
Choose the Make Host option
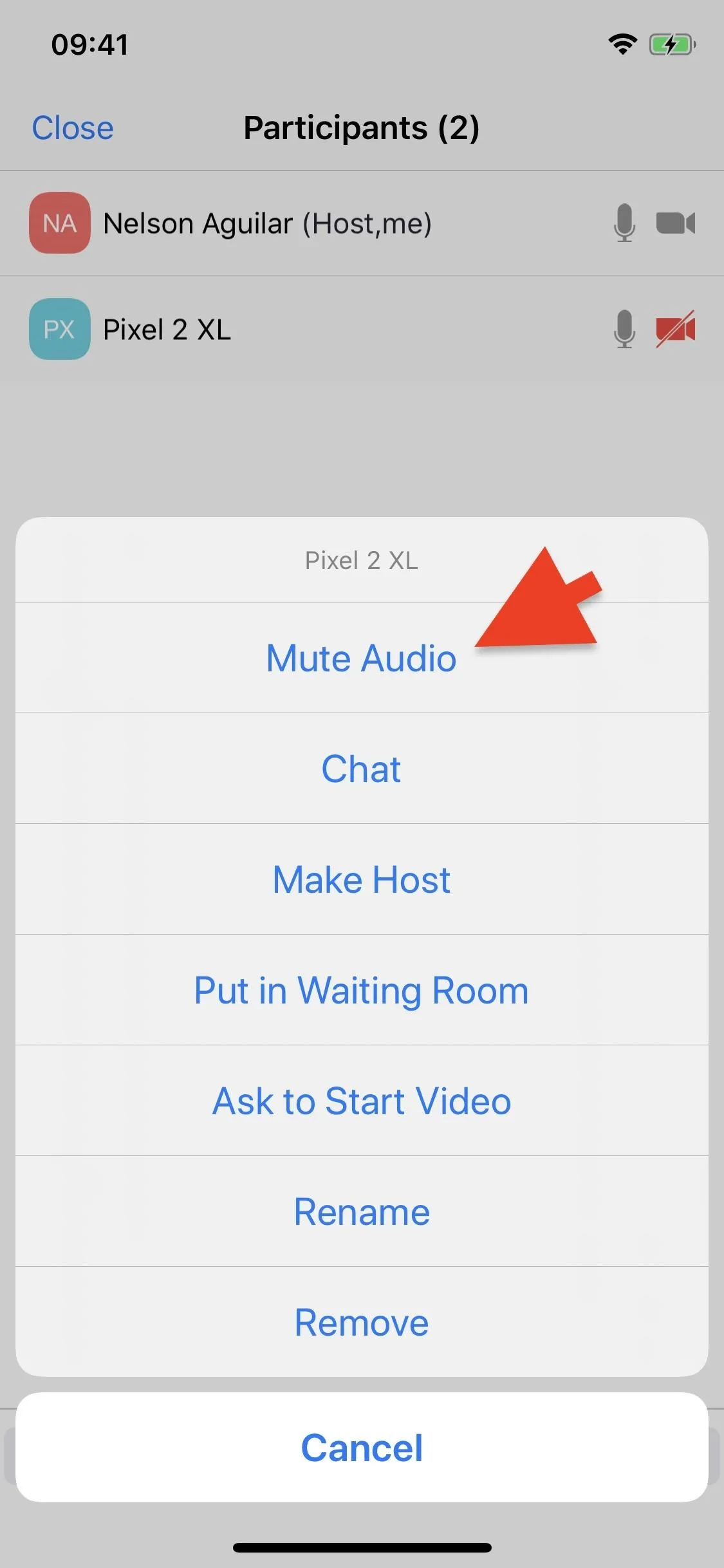coord(362,879)
